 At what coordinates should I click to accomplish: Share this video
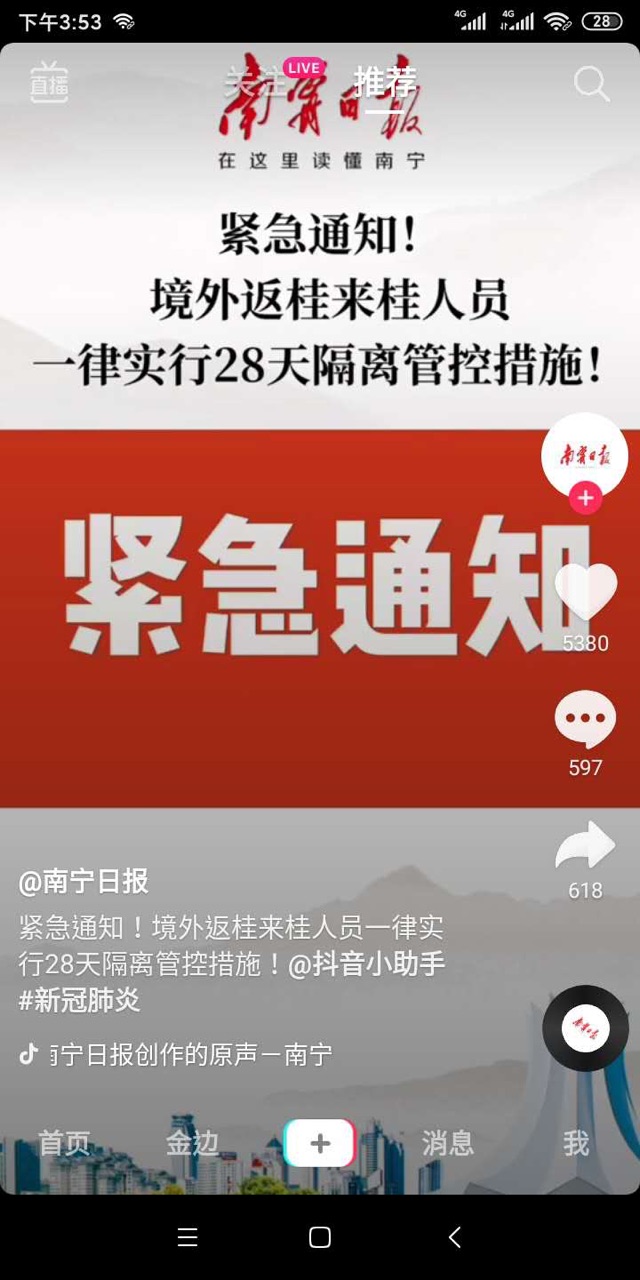[x=585, y=846]
